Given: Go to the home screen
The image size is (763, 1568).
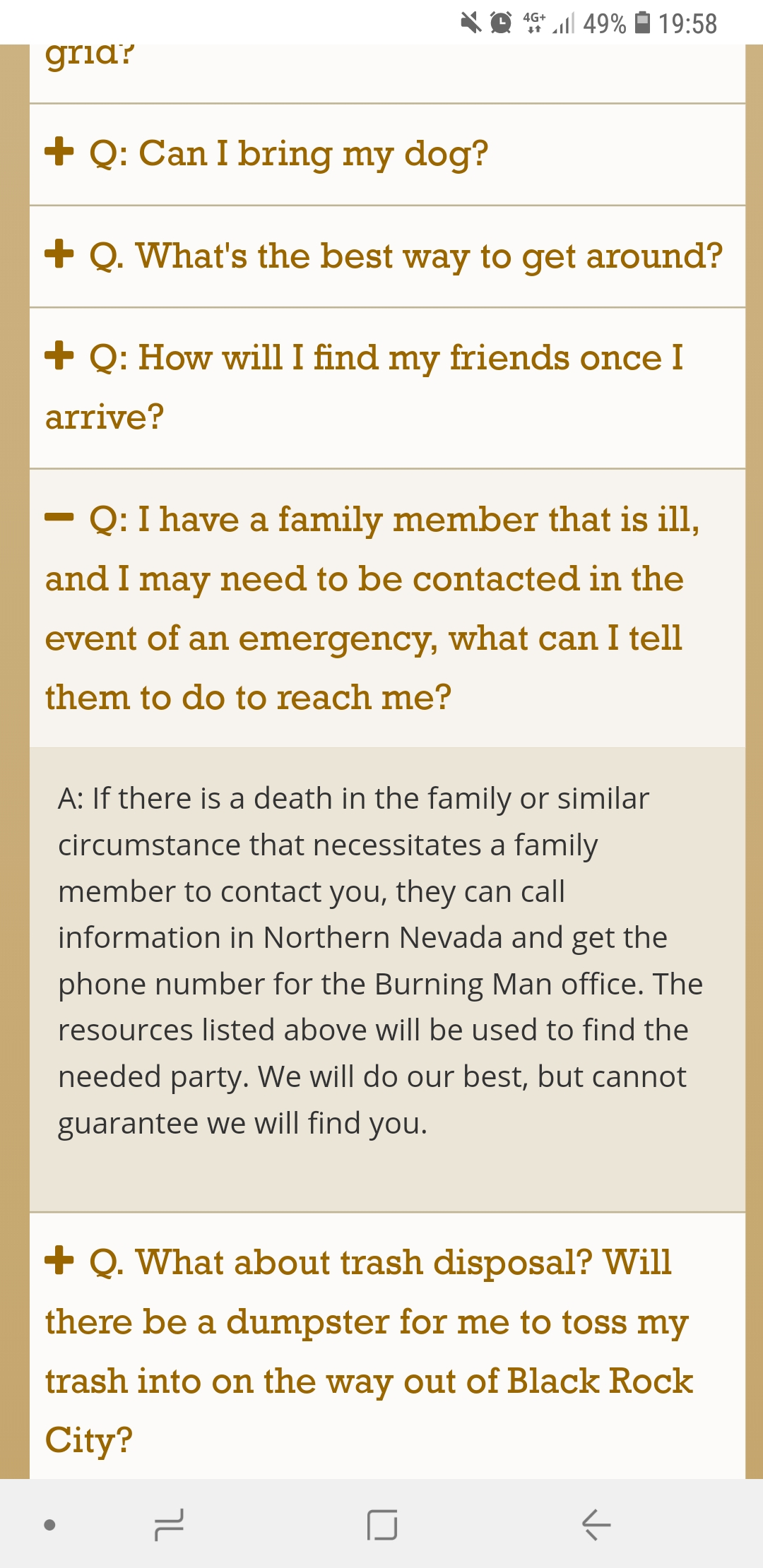Looking at the screenshot, I should [382, 1524].
